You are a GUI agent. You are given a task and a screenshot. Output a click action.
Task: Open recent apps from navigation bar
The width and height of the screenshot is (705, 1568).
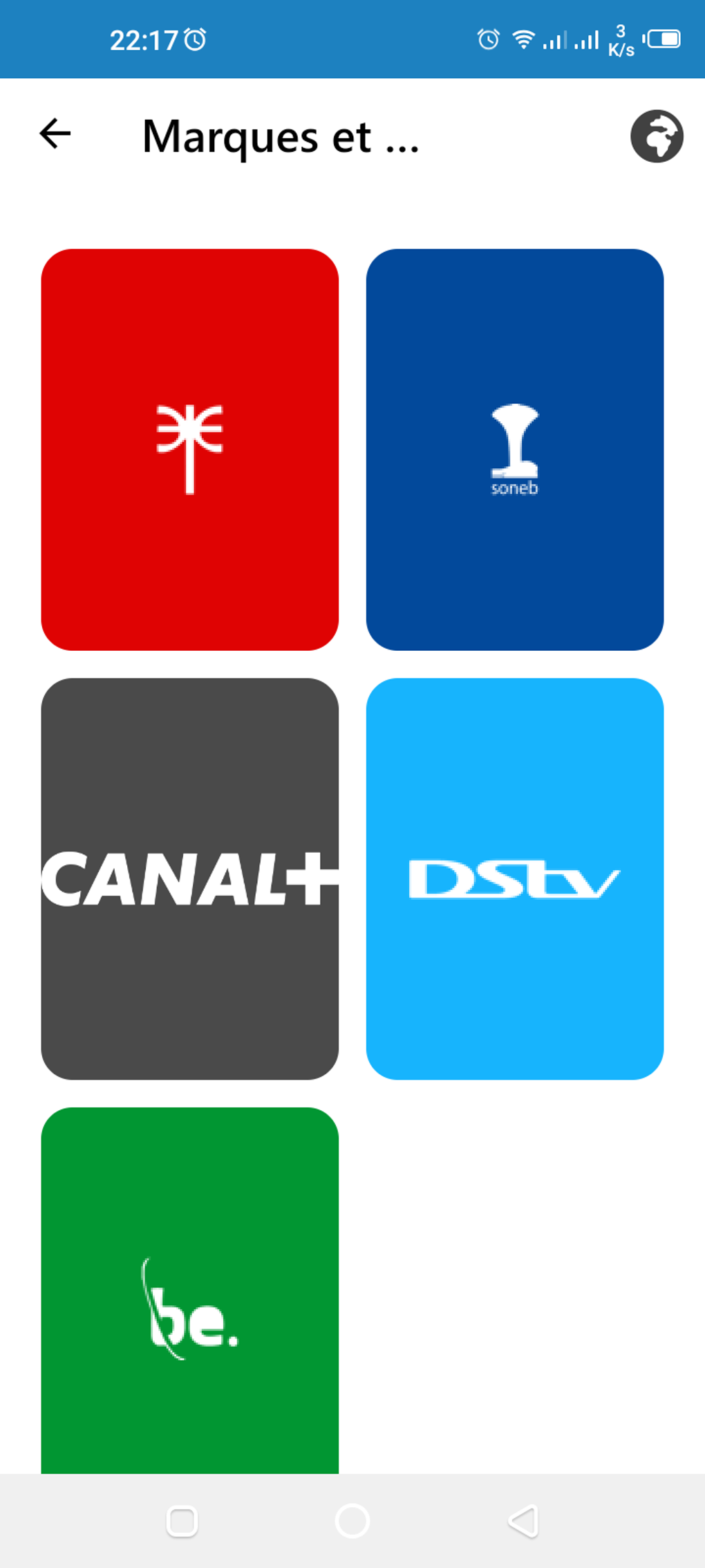182,1521
